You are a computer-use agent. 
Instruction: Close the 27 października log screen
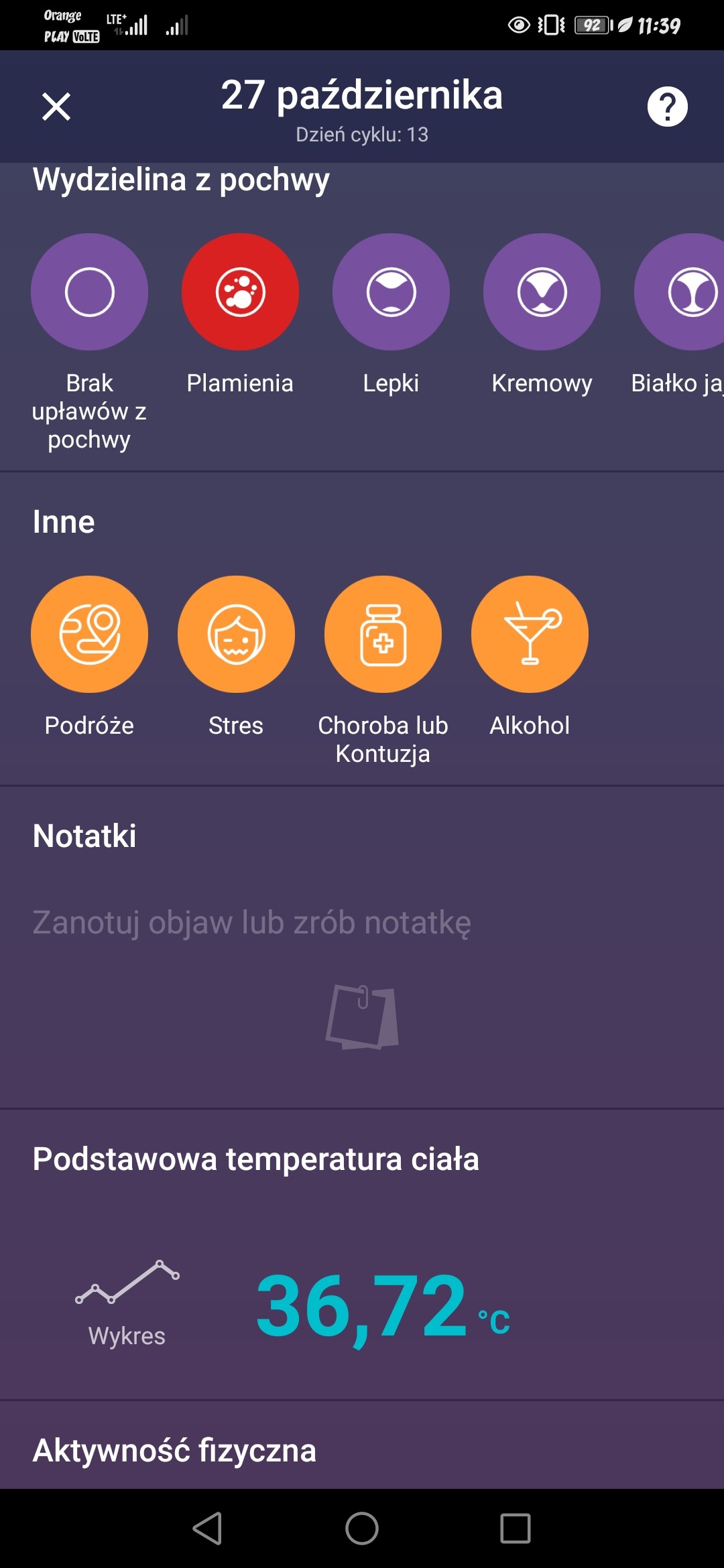[56, 107]
